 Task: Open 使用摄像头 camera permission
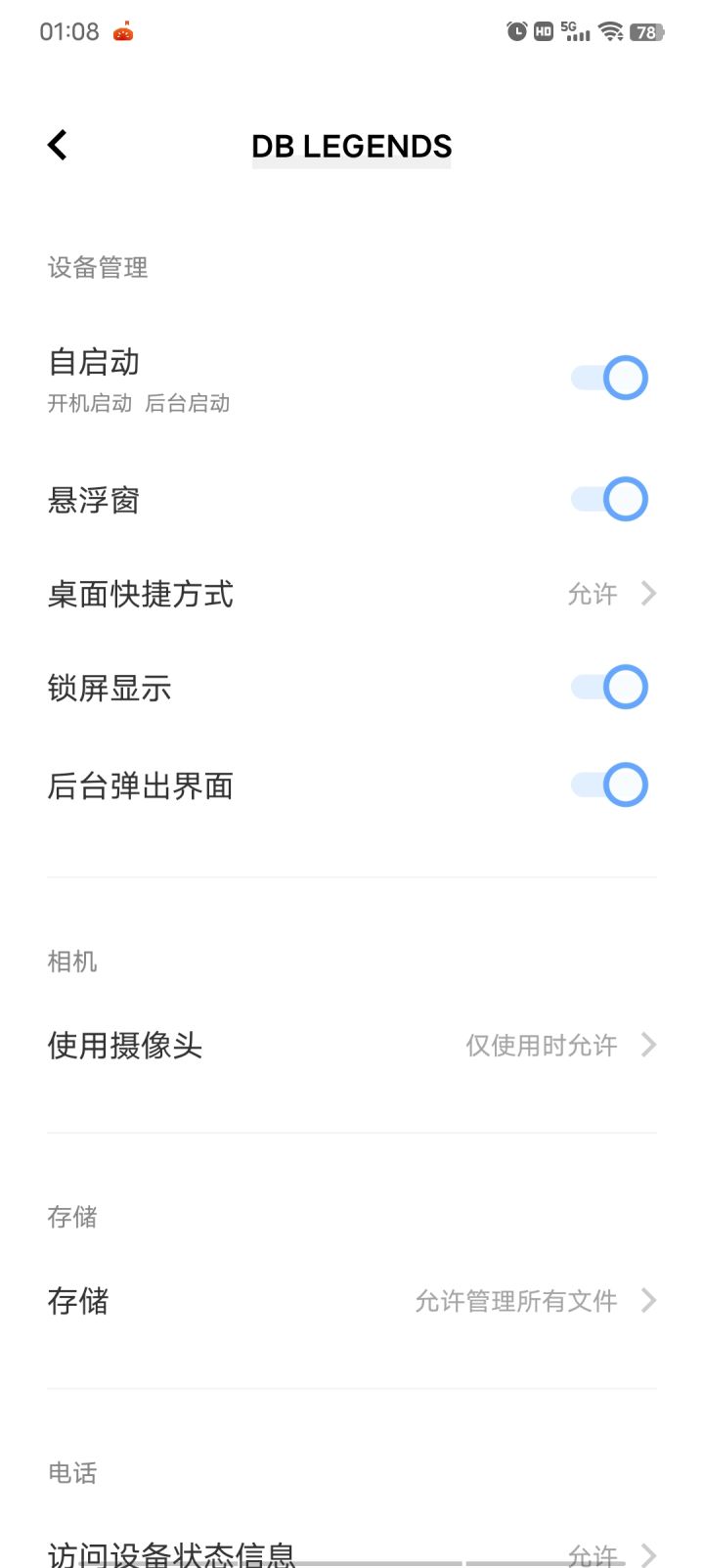(x=352, y=1046)
